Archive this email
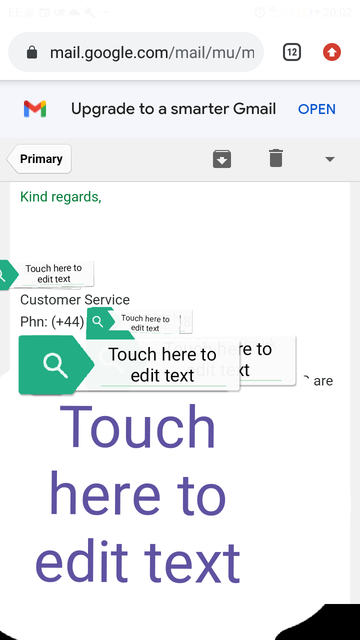Image resolution: width=360 pixels, height=640 pixels. coord(222,159)
